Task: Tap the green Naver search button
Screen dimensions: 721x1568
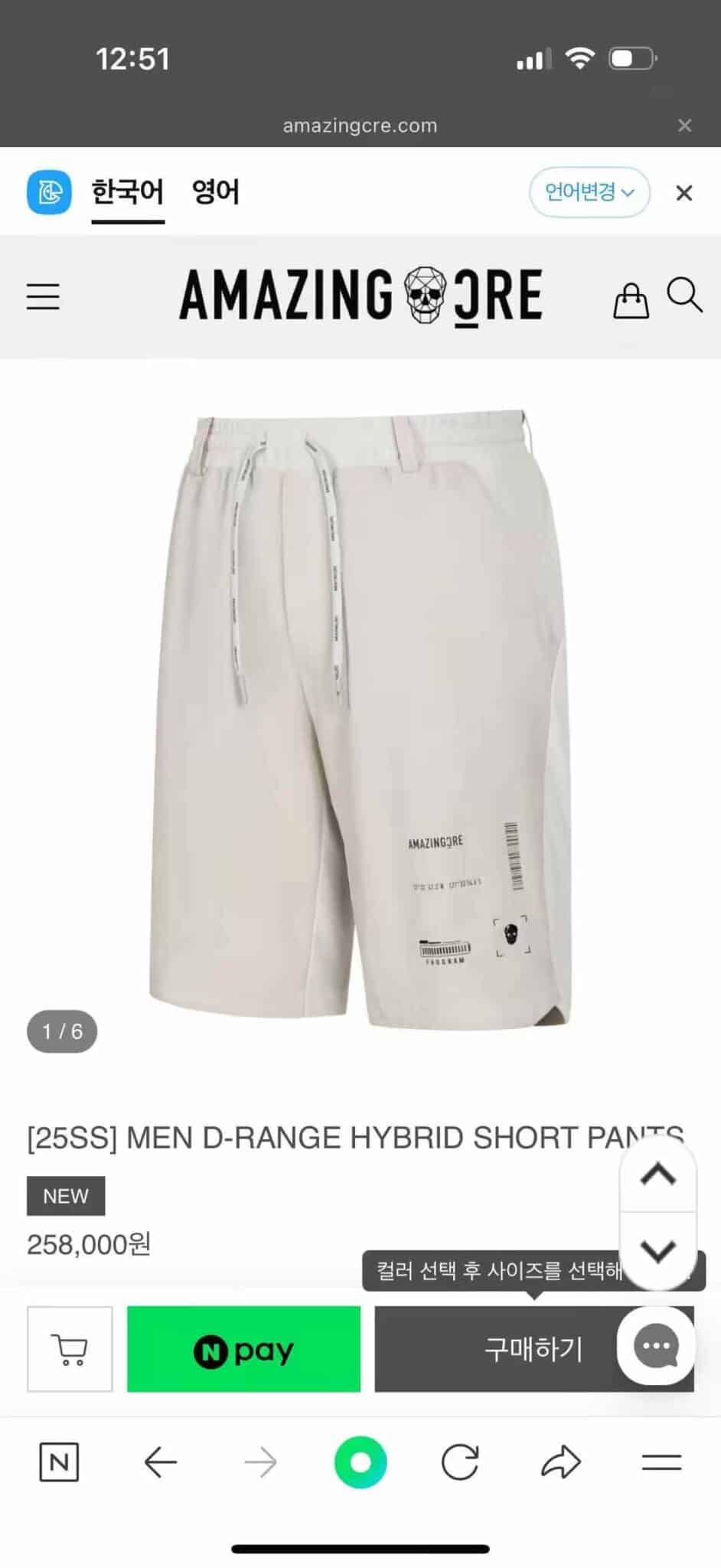Action: [360, 1463]
